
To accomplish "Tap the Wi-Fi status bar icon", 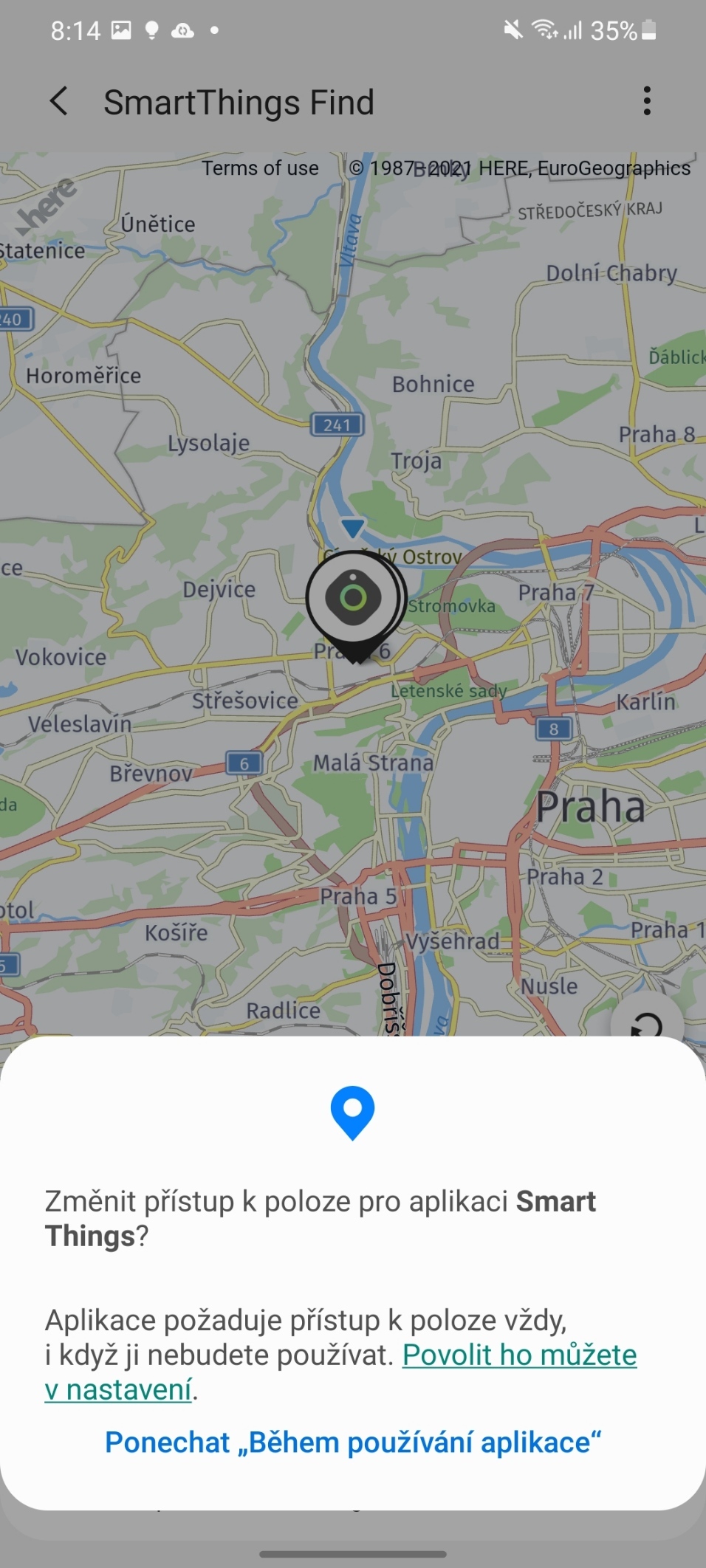I will [x=546, y=30].
